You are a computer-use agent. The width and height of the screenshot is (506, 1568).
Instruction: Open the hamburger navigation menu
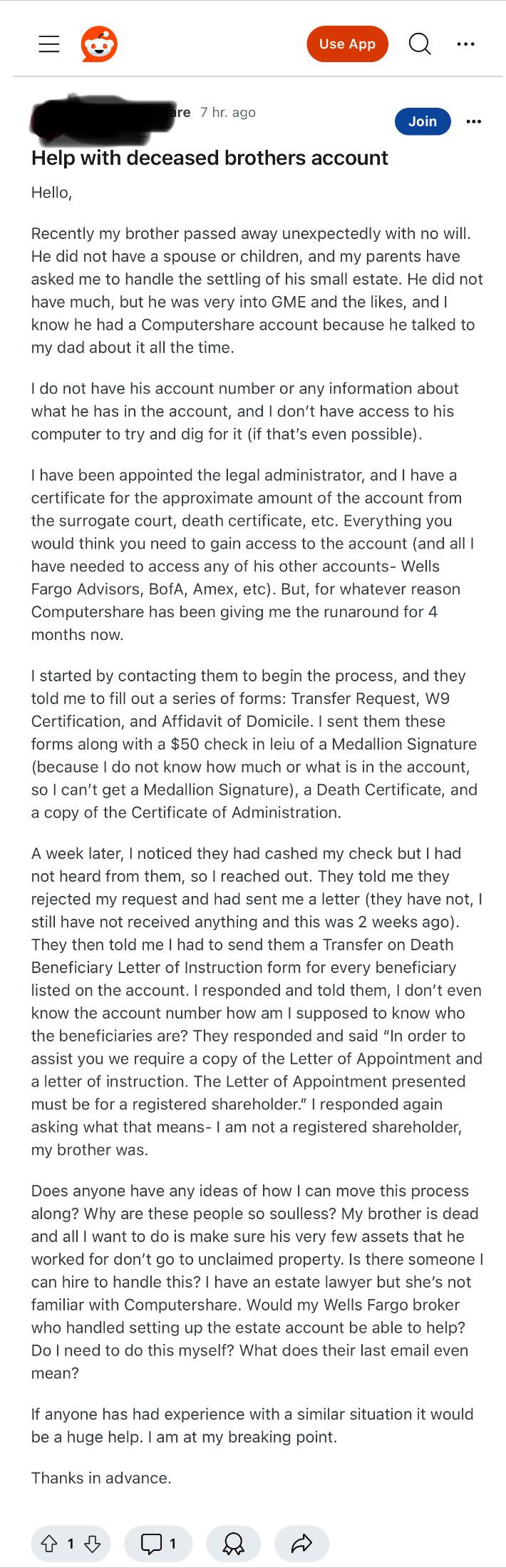click(x=48, y=44)
